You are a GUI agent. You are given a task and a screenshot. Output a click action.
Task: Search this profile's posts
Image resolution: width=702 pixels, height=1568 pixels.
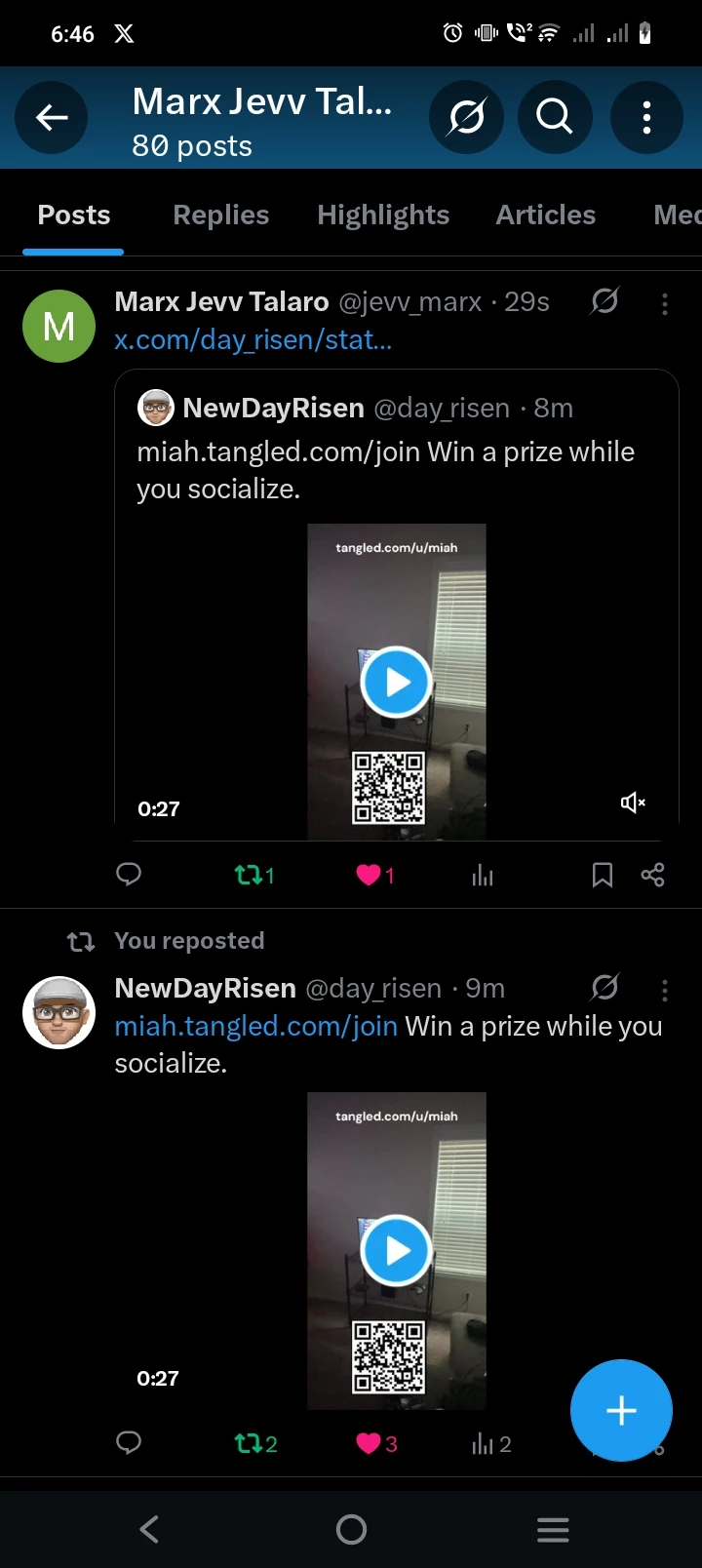555,118
